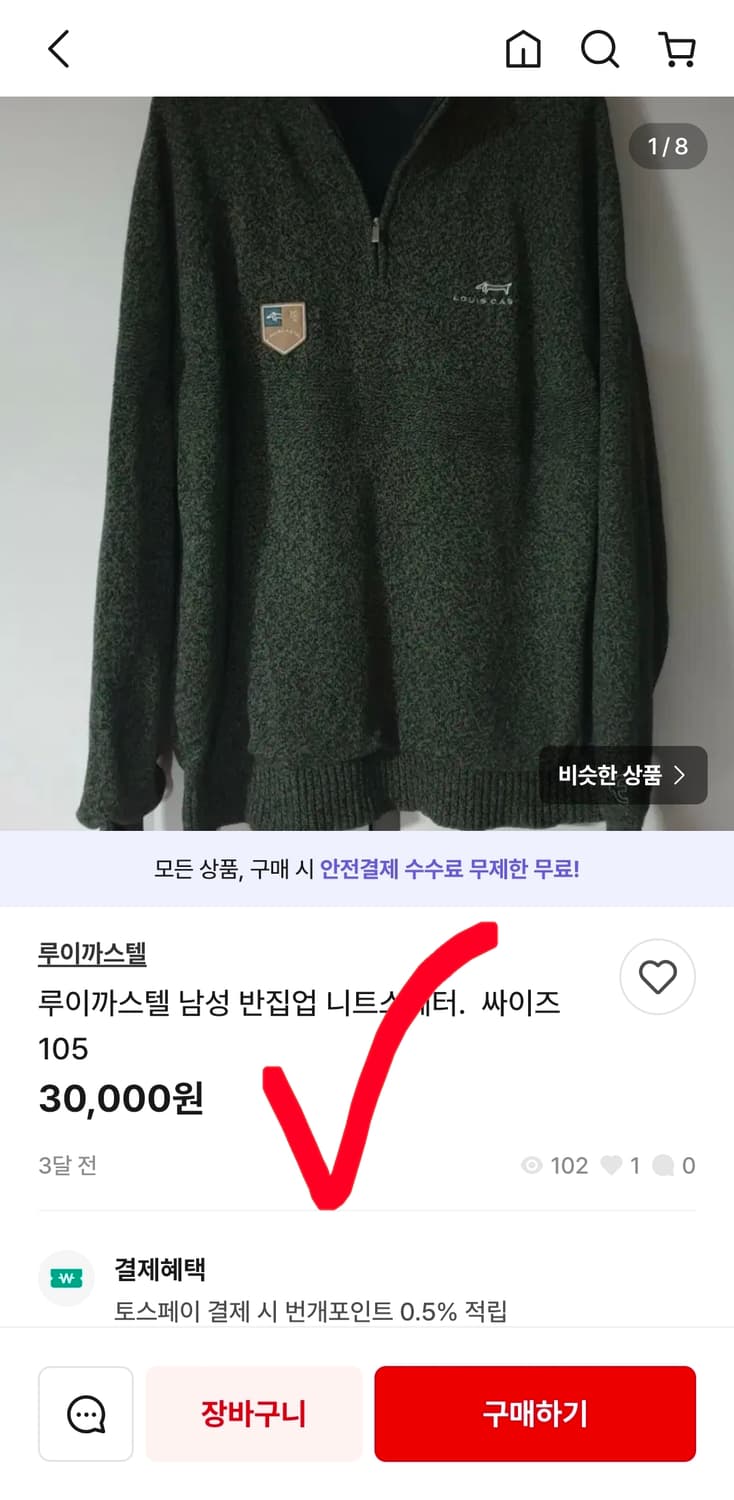Click the eye view-count icon
Screen dimensions: 734x1500
tap(529, 1164)
